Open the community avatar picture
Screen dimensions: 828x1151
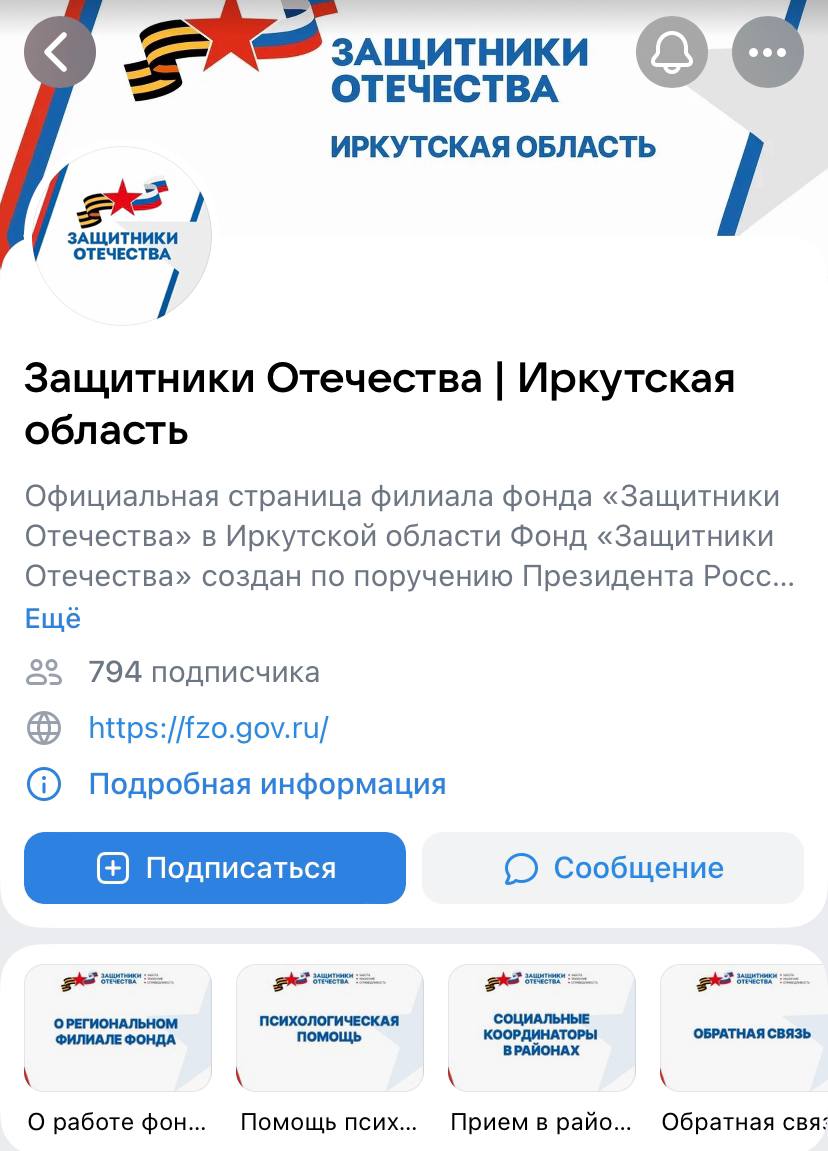[123, 235]
